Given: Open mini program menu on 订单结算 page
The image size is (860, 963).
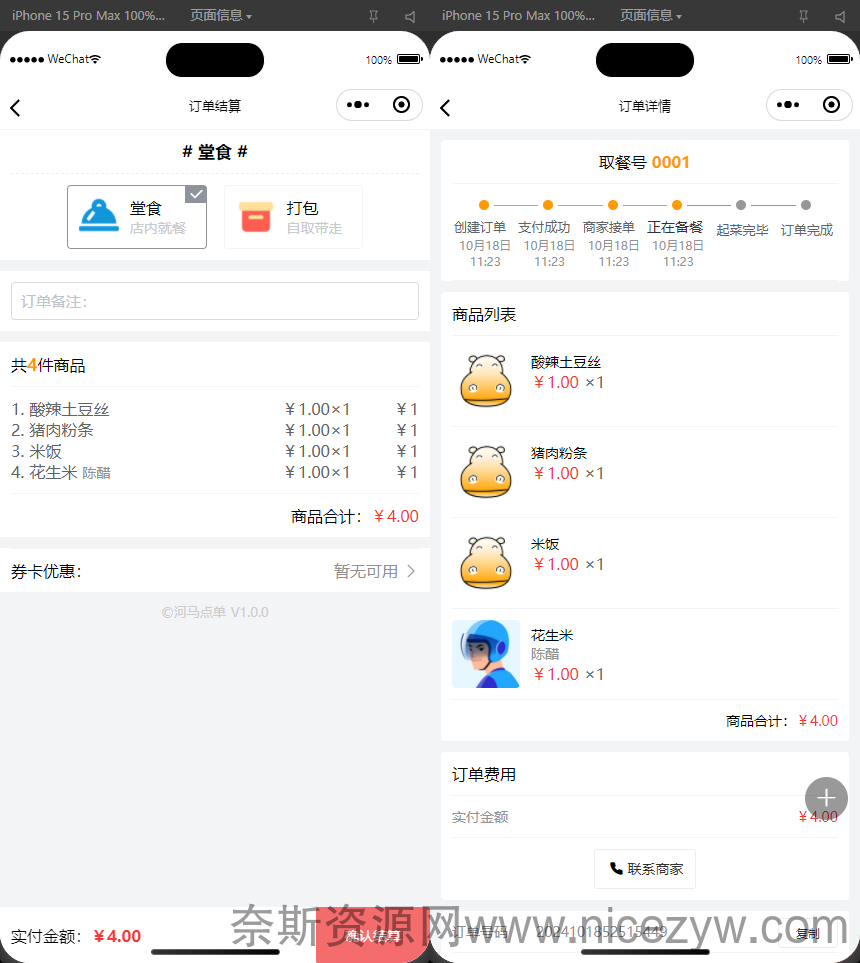Looking at the screenshot, I should pos(359,105).
